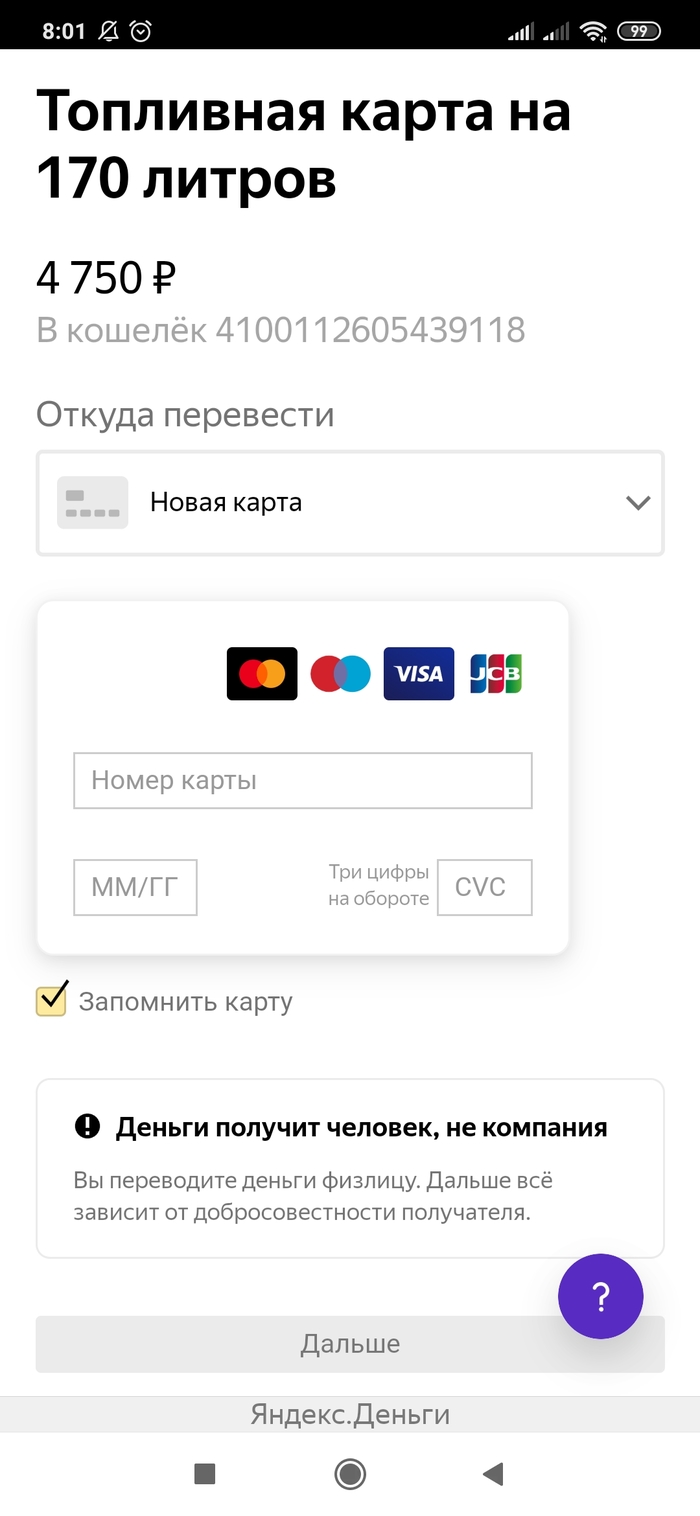Expand the Новая карта dropdown

(350, 503)
